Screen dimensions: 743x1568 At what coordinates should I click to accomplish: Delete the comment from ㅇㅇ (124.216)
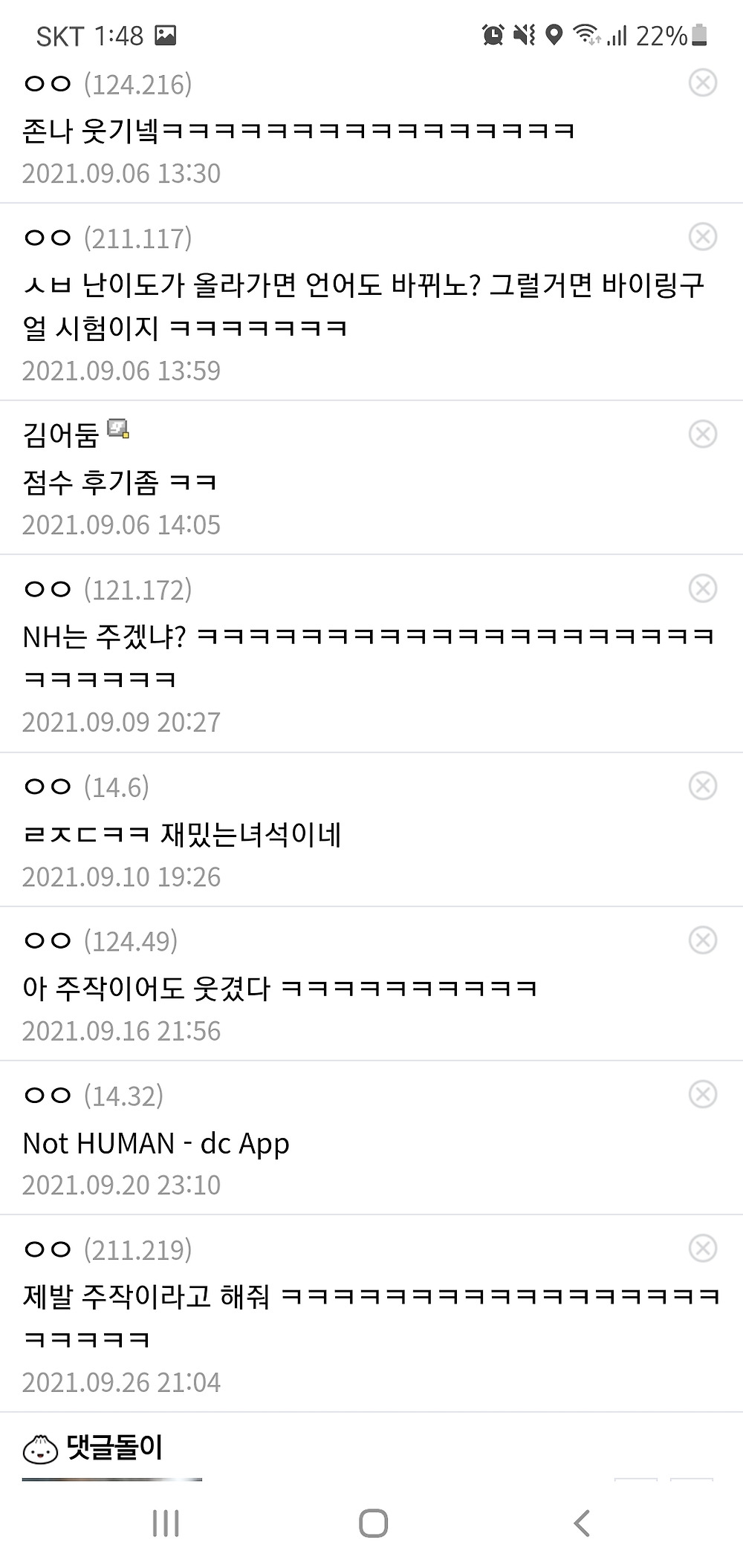pyautogui.click(x=702, y=82)
